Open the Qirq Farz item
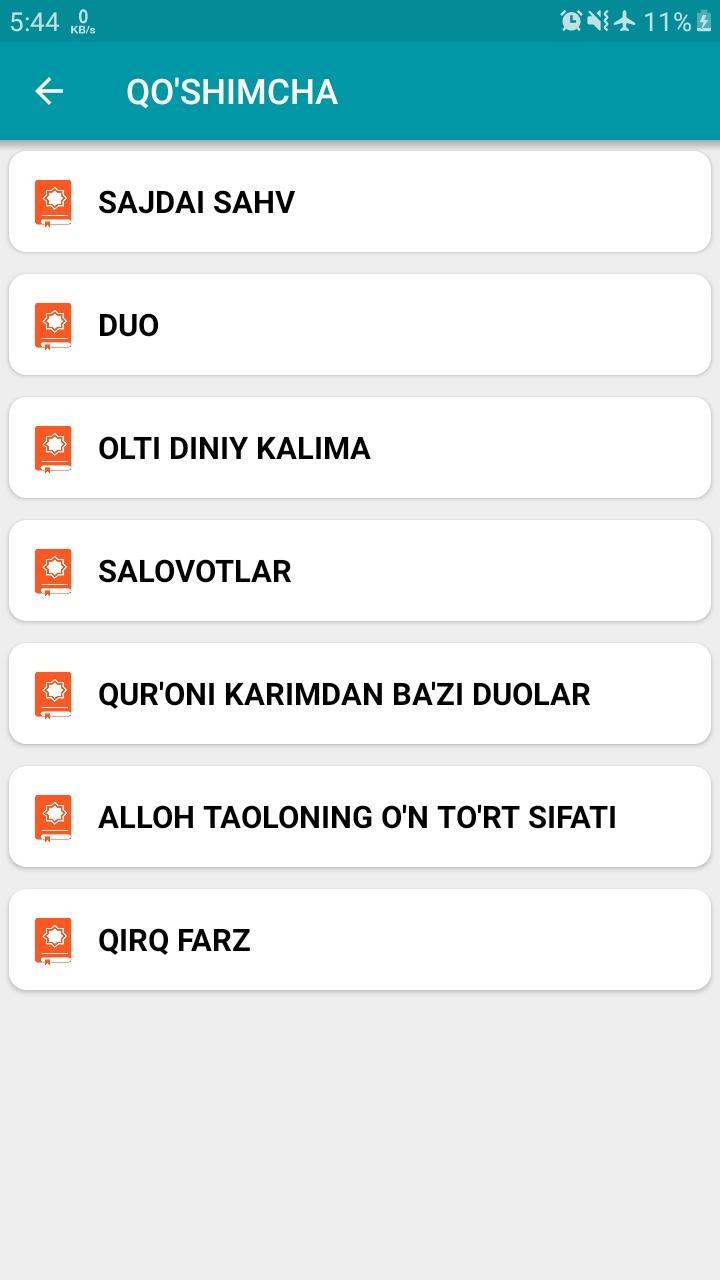The width and height of the screenshot is (720, 1280). (x=360, y=940)
